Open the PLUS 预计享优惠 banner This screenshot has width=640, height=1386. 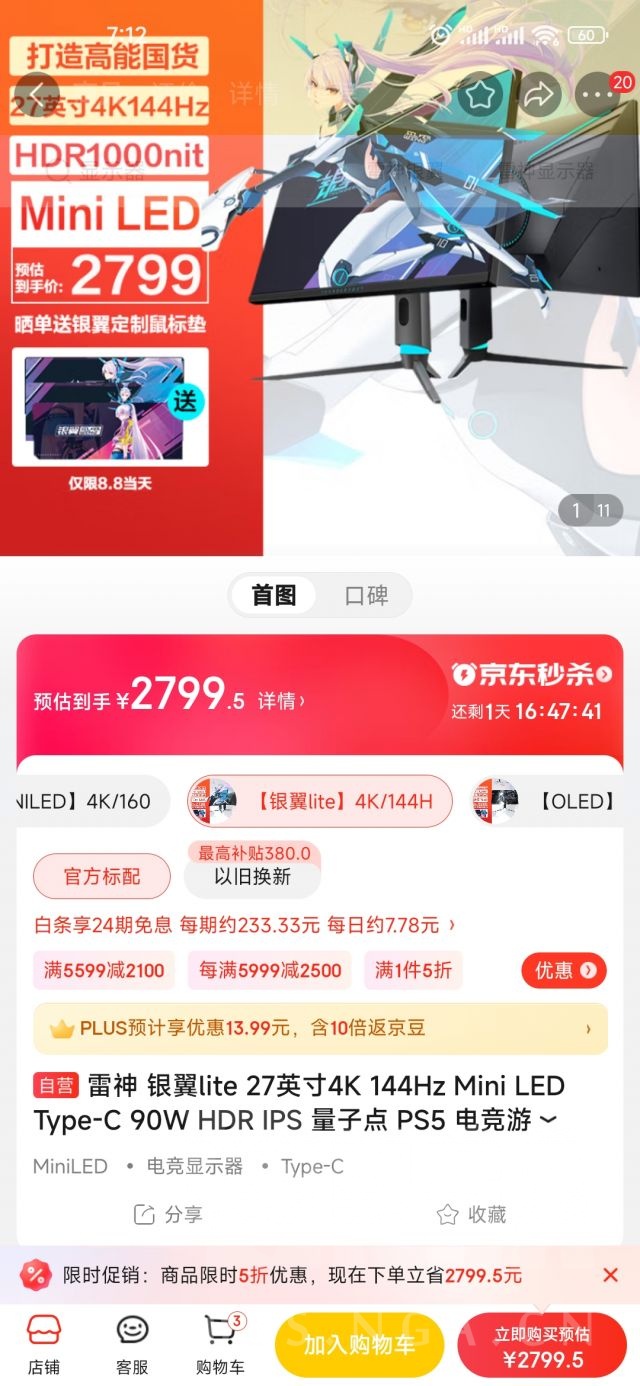[x=320, y=1028]
